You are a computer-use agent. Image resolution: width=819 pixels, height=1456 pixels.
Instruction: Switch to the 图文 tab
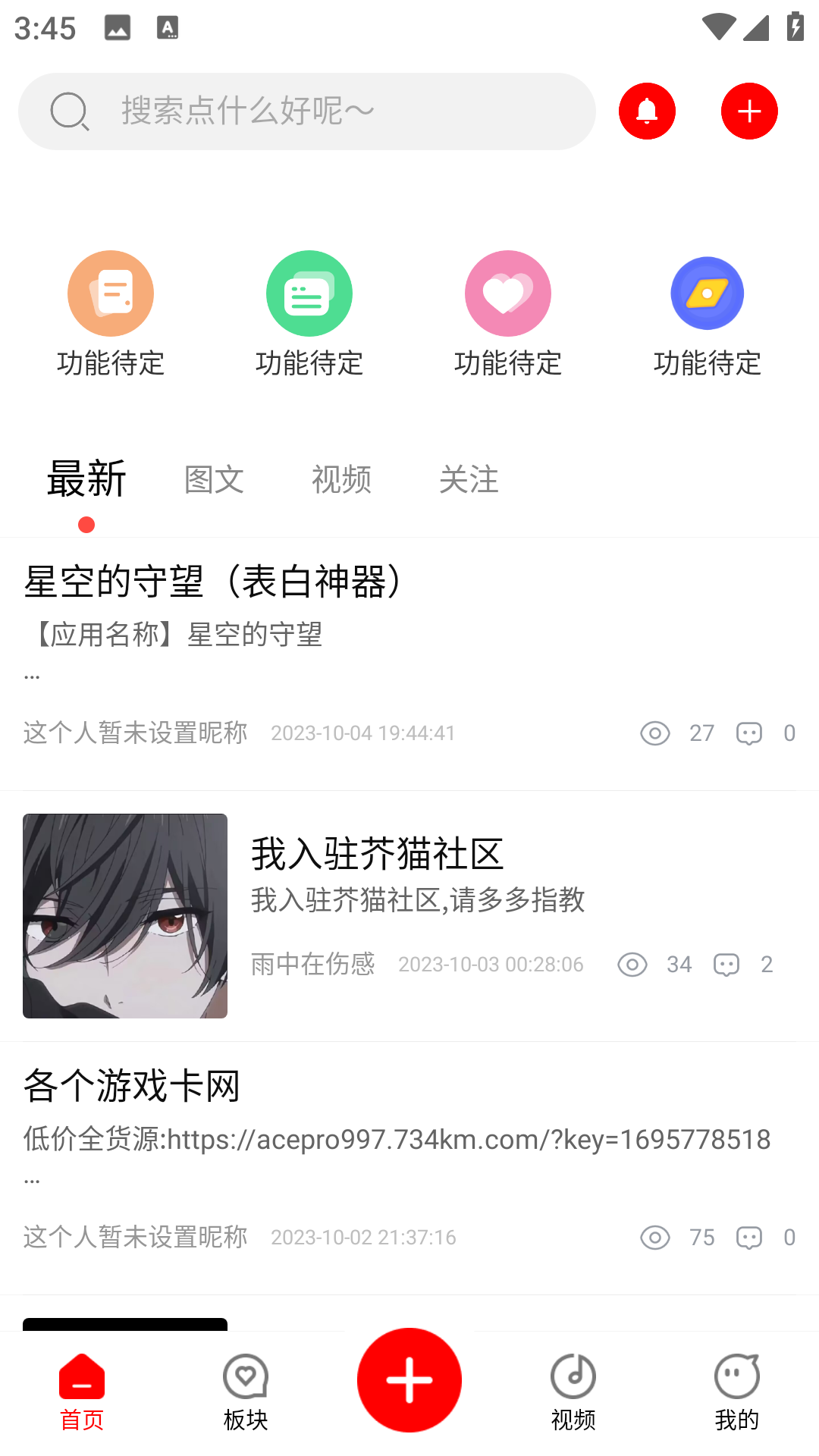tap(214, 479)
